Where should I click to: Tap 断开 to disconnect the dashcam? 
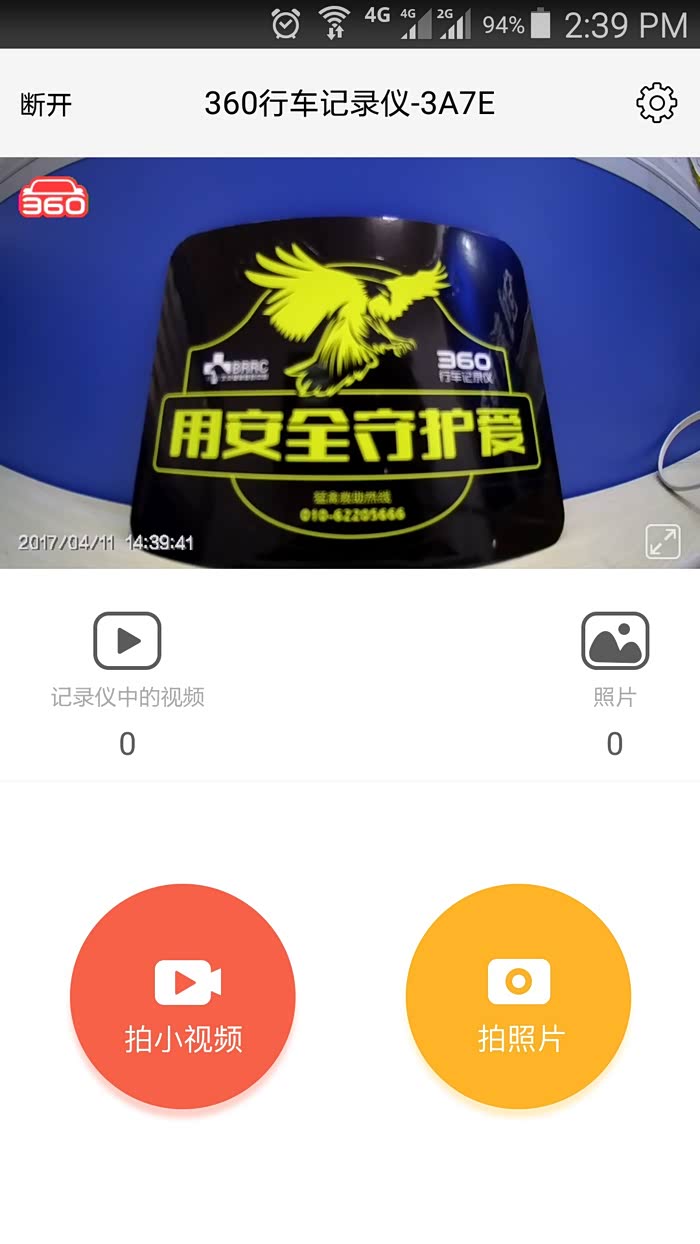click(x=46, y=104)
